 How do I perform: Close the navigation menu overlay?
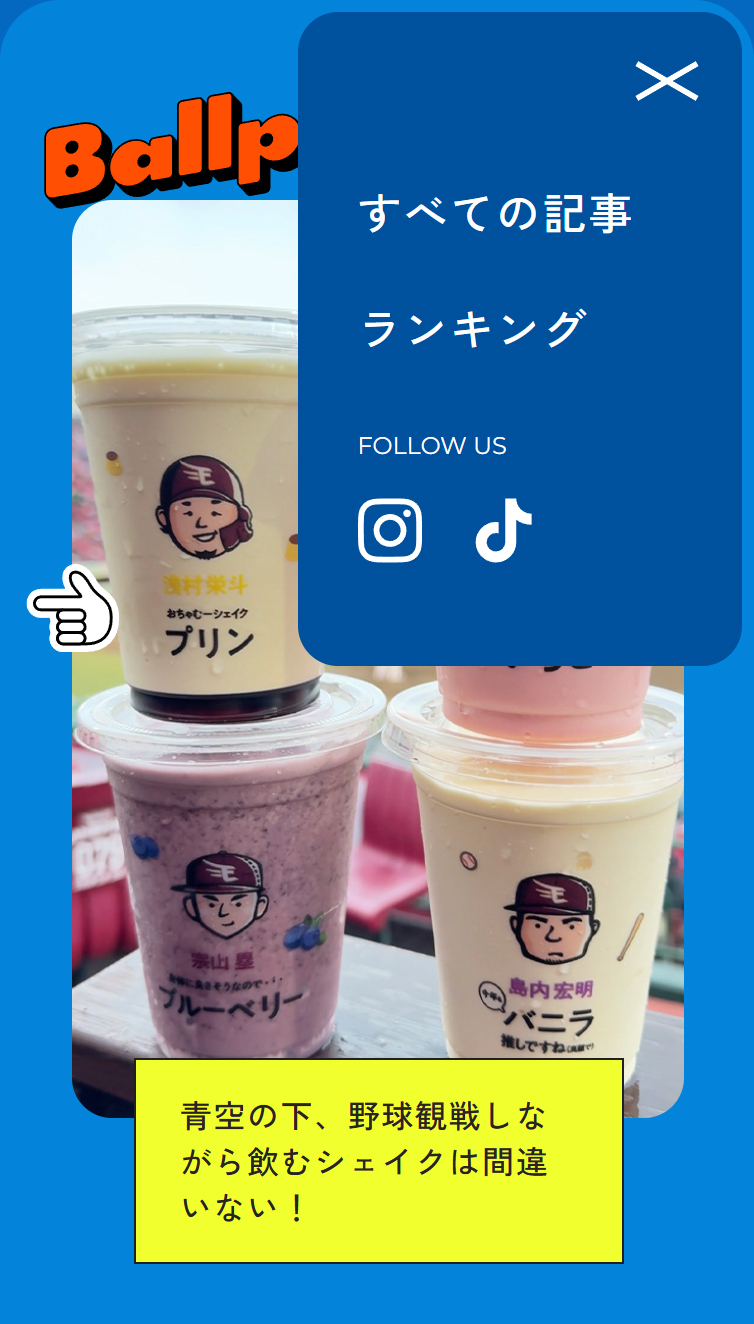point(666,81)
